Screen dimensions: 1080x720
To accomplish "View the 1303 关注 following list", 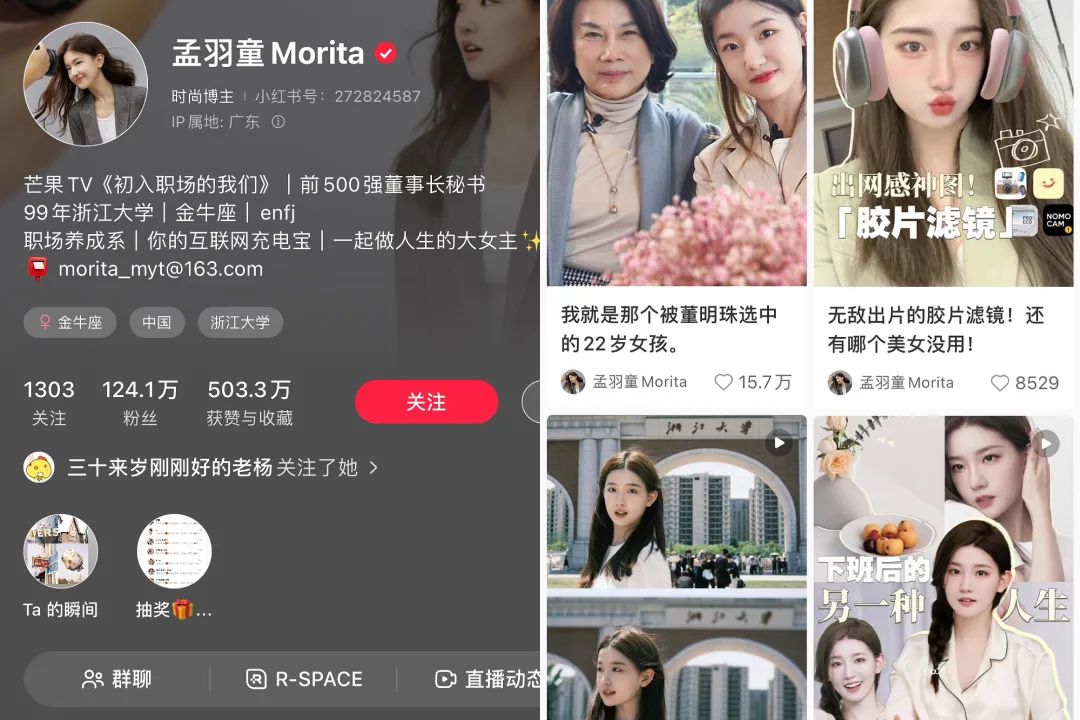I will click(x=49, y=402).
